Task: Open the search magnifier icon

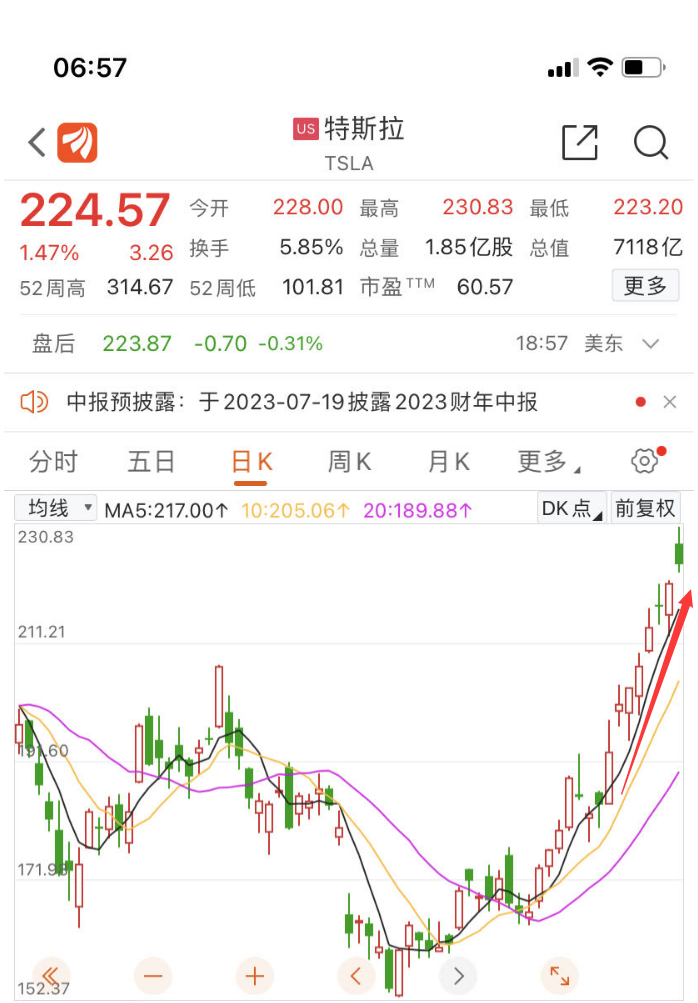Action: click(651, 143)
